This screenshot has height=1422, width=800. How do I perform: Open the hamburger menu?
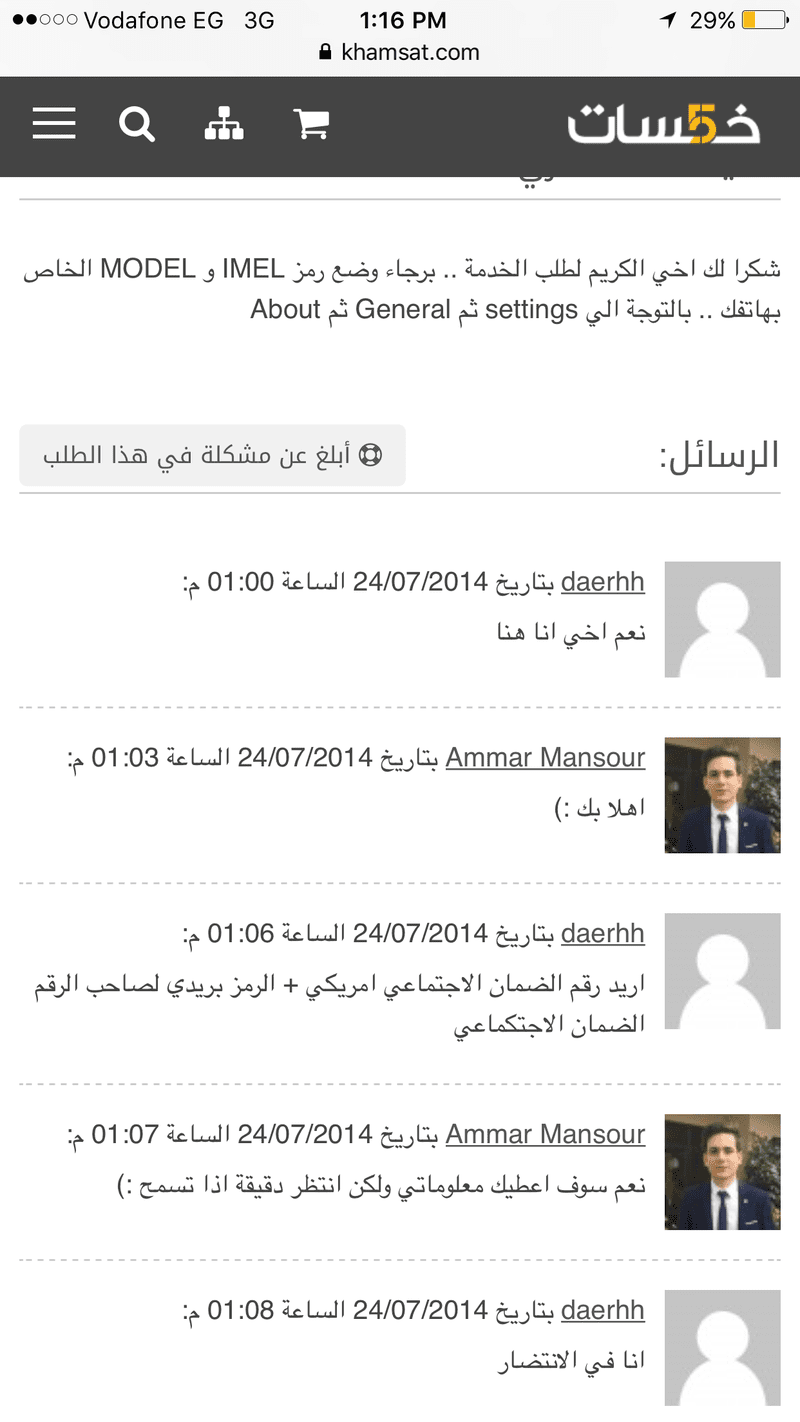pos(54,124)
